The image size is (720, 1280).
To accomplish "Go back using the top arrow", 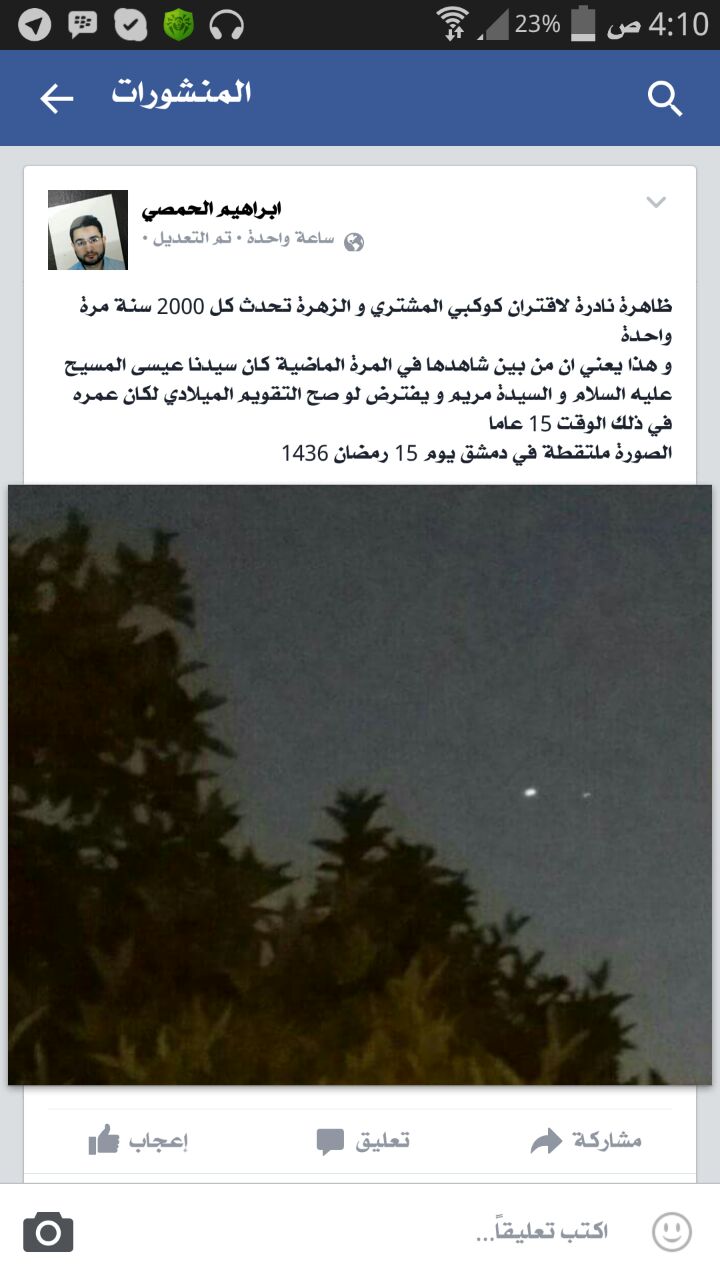I will pyautogui.click(x=57, y=98).
